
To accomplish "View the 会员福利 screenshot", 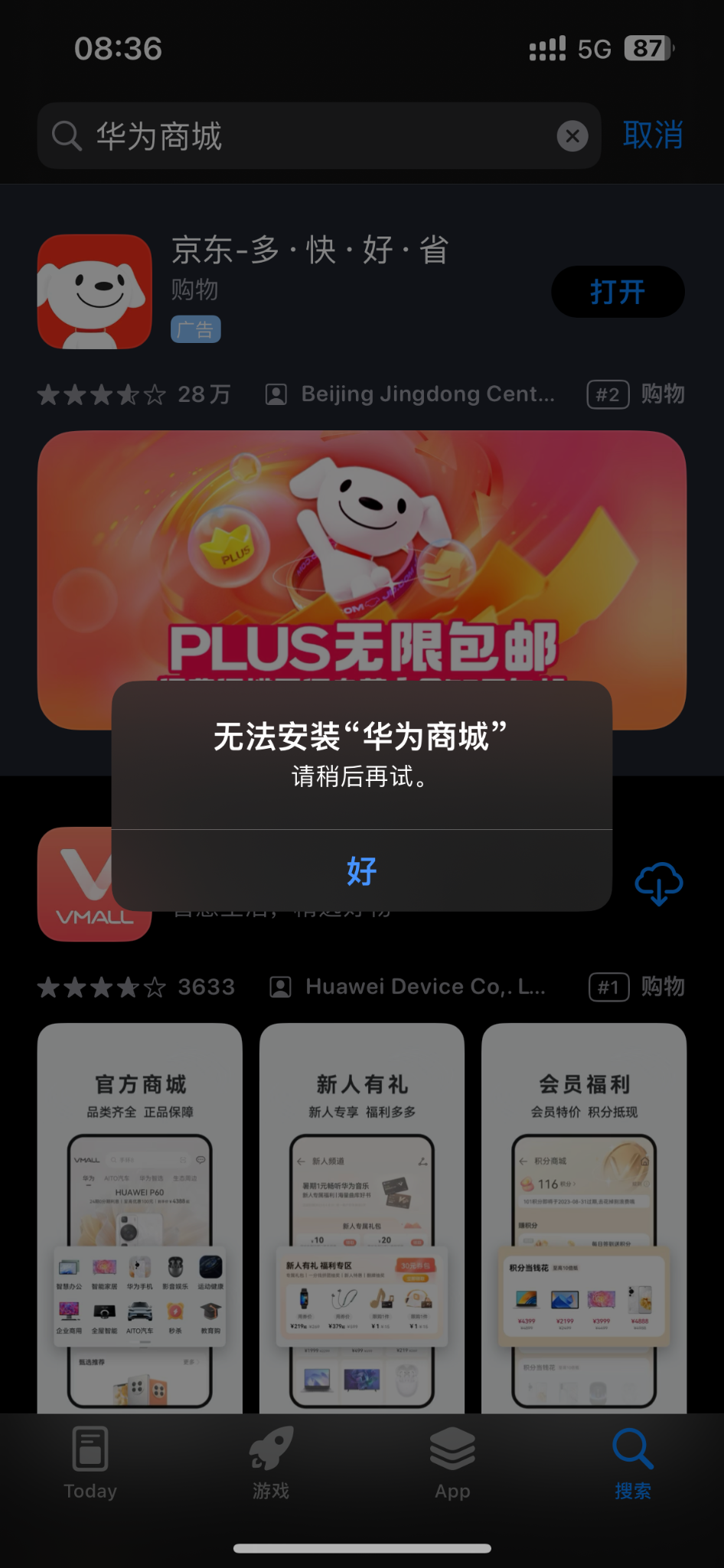I will (x=583, y=1217).
